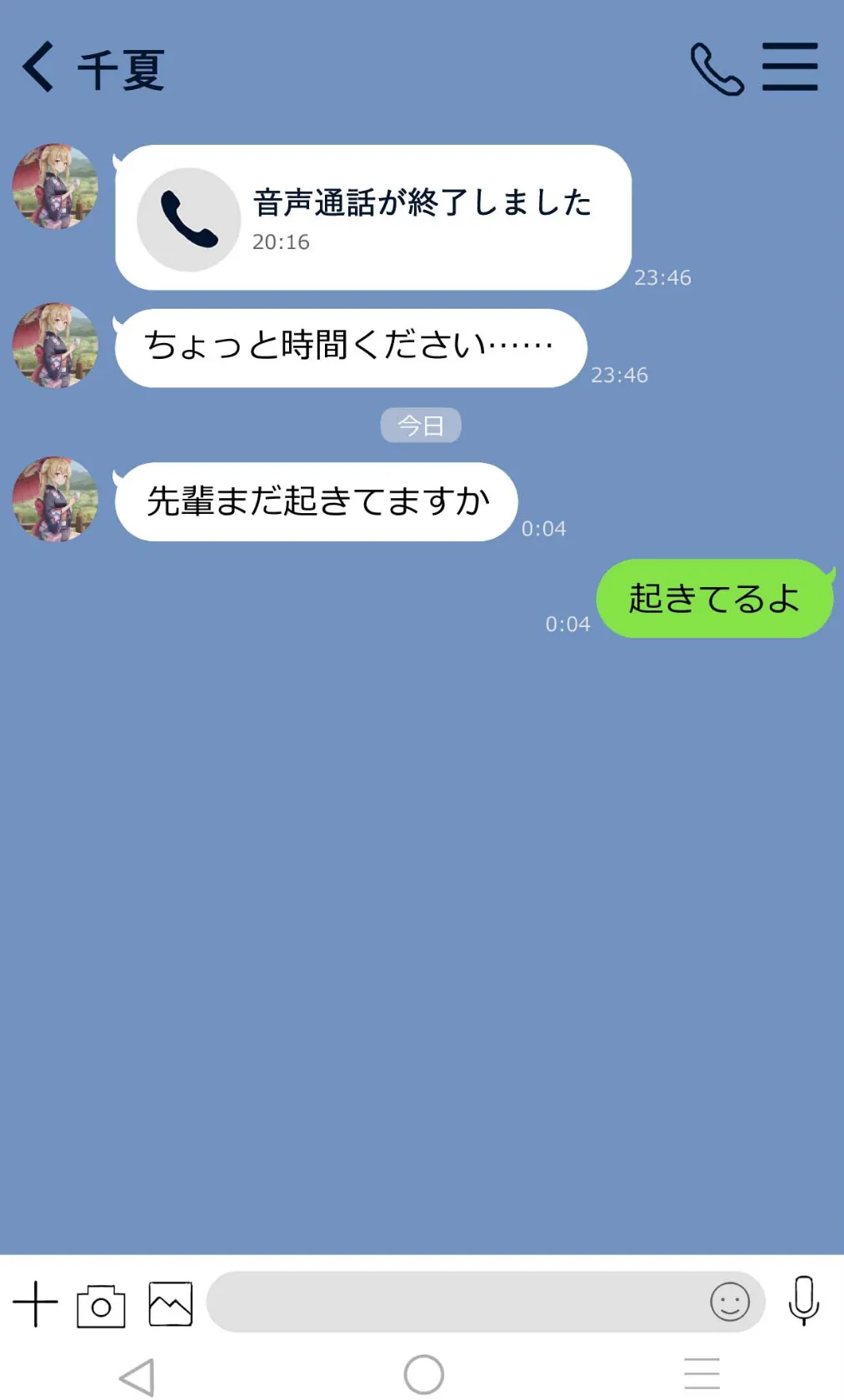Open the camera to take a photo
844x1400 pixels.
click(102, 1303)
